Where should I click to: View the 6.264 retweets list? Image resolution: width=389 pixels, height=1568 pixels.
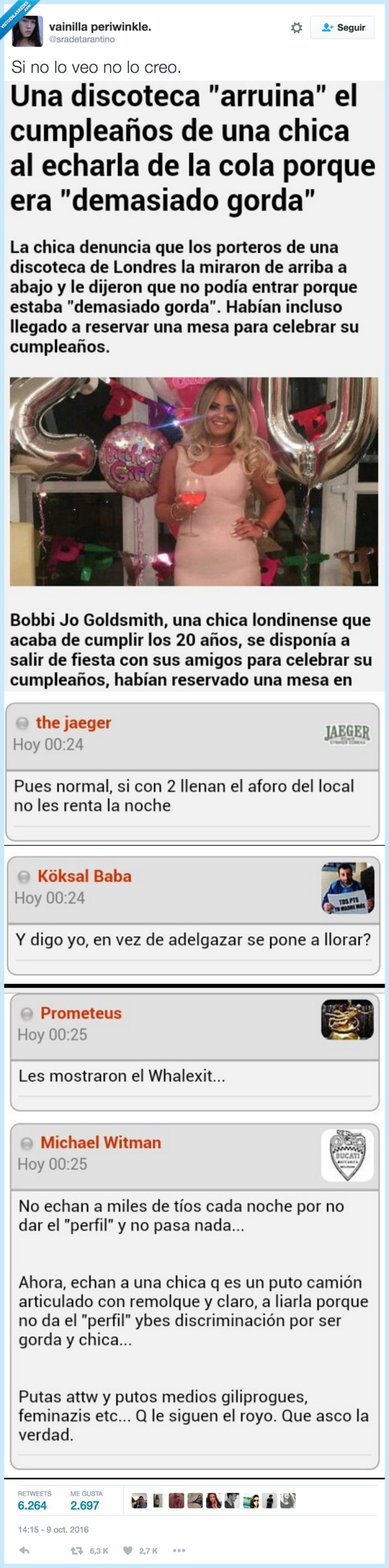[x=32, y=1505]
